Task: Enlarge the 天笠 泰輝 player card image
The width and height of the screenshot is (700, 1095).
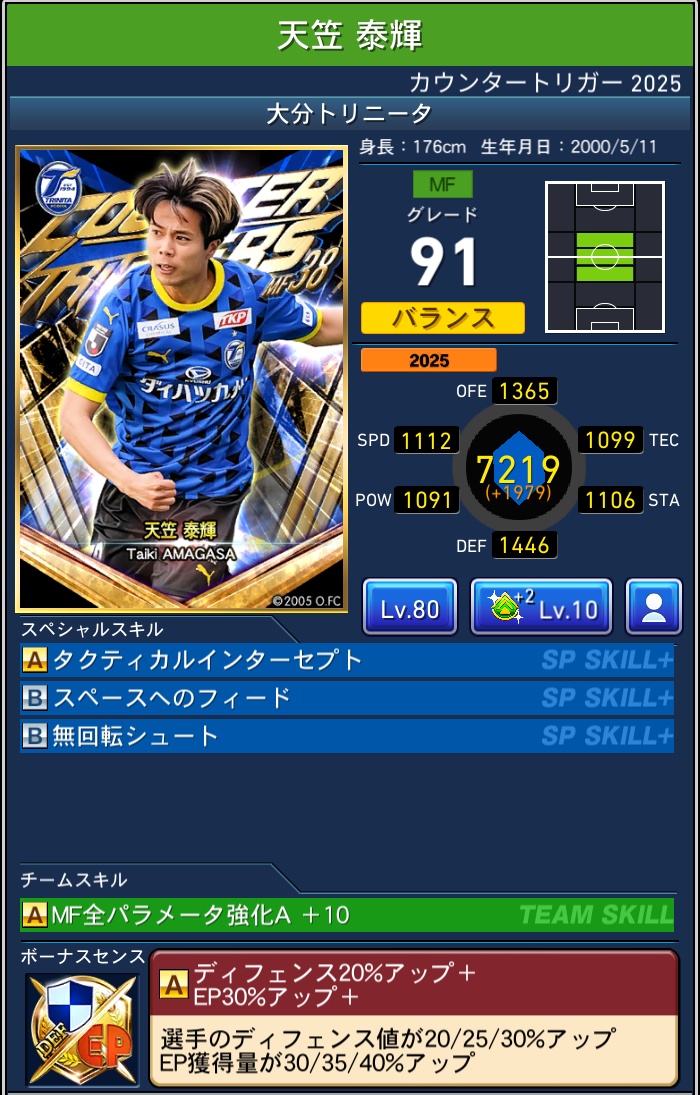Action: [x=181, y=379]
